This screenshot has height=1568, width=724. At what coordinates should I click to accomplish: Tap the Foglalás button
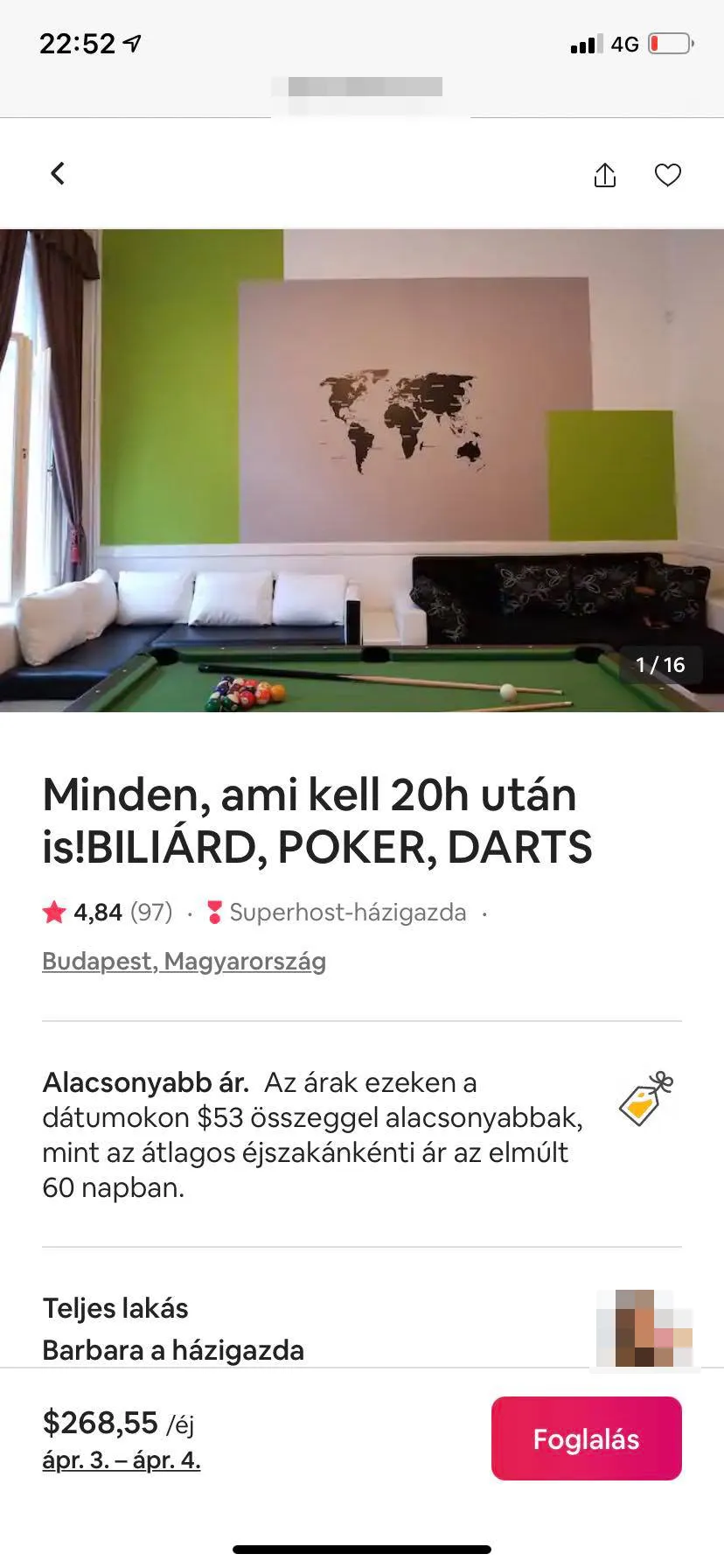coord(586,1439)
